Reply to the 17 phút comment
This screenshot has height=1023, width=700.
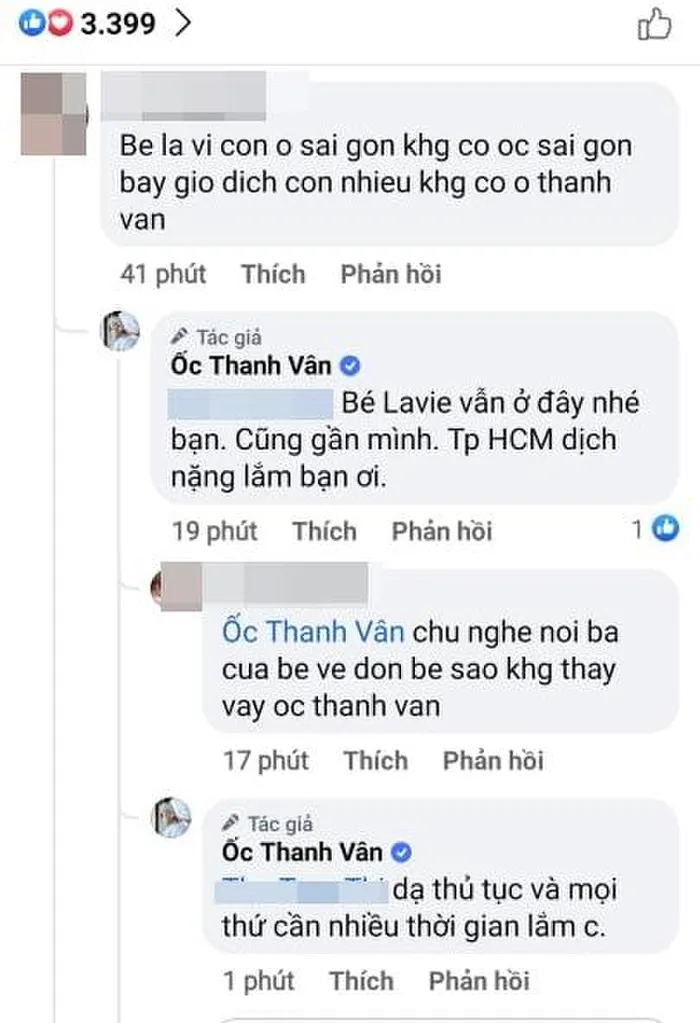coord(493,760)
